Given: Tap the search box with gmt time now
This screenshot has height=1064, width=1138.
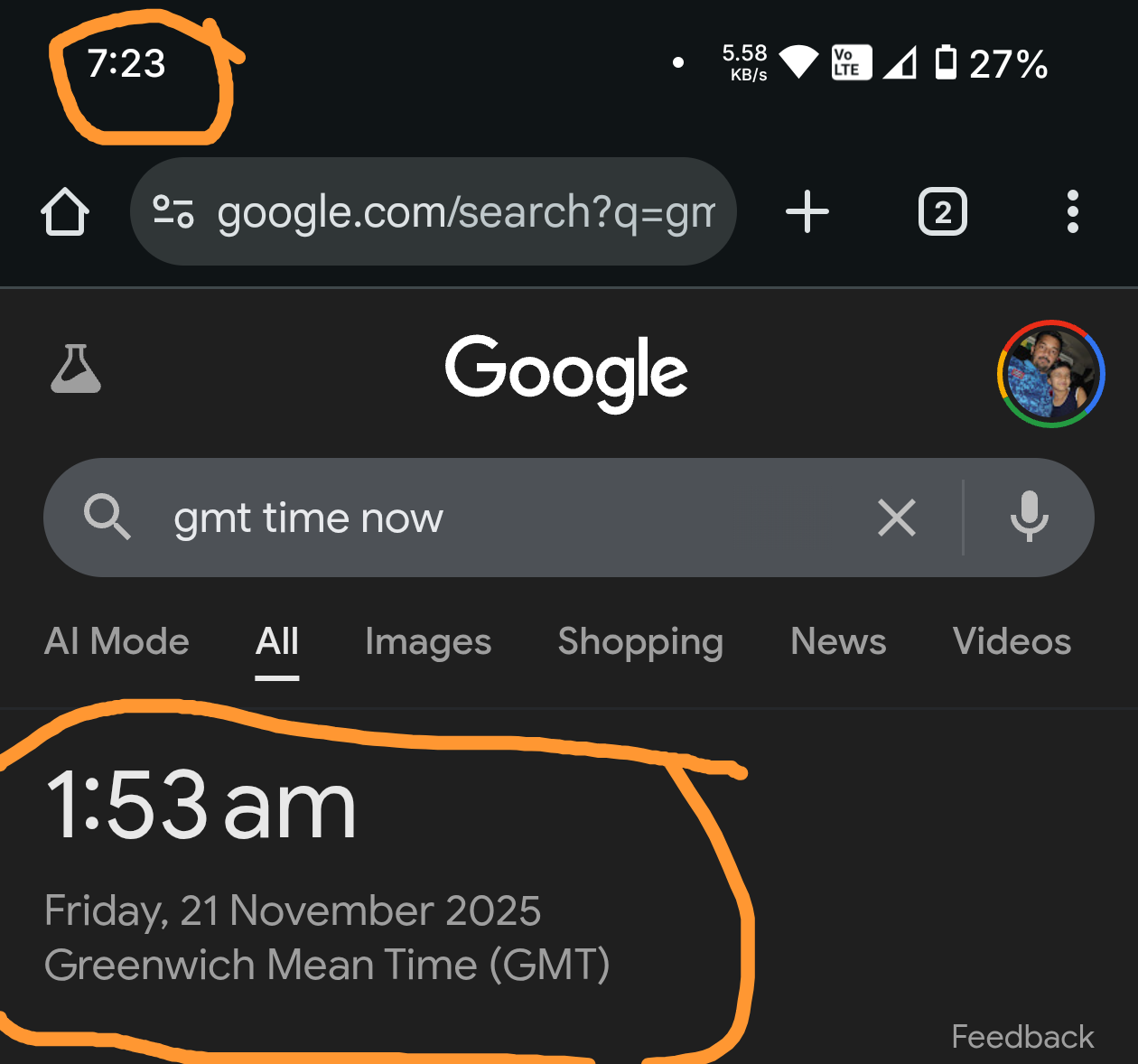Looking at the screenshot, I should pyautogui.click(x=506, y=518).
